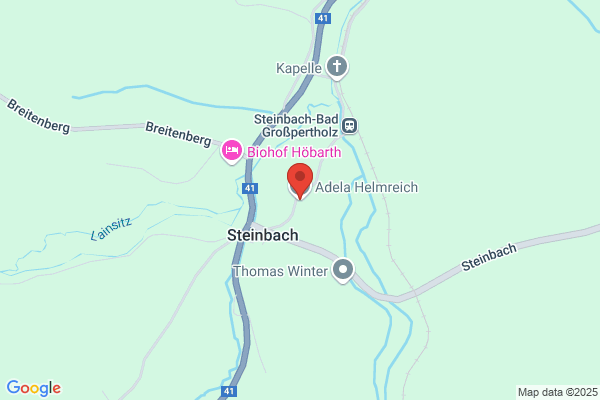Open the Thomas Winter place marker
Viewport: 600px width, 400px height.
point(343,270)
